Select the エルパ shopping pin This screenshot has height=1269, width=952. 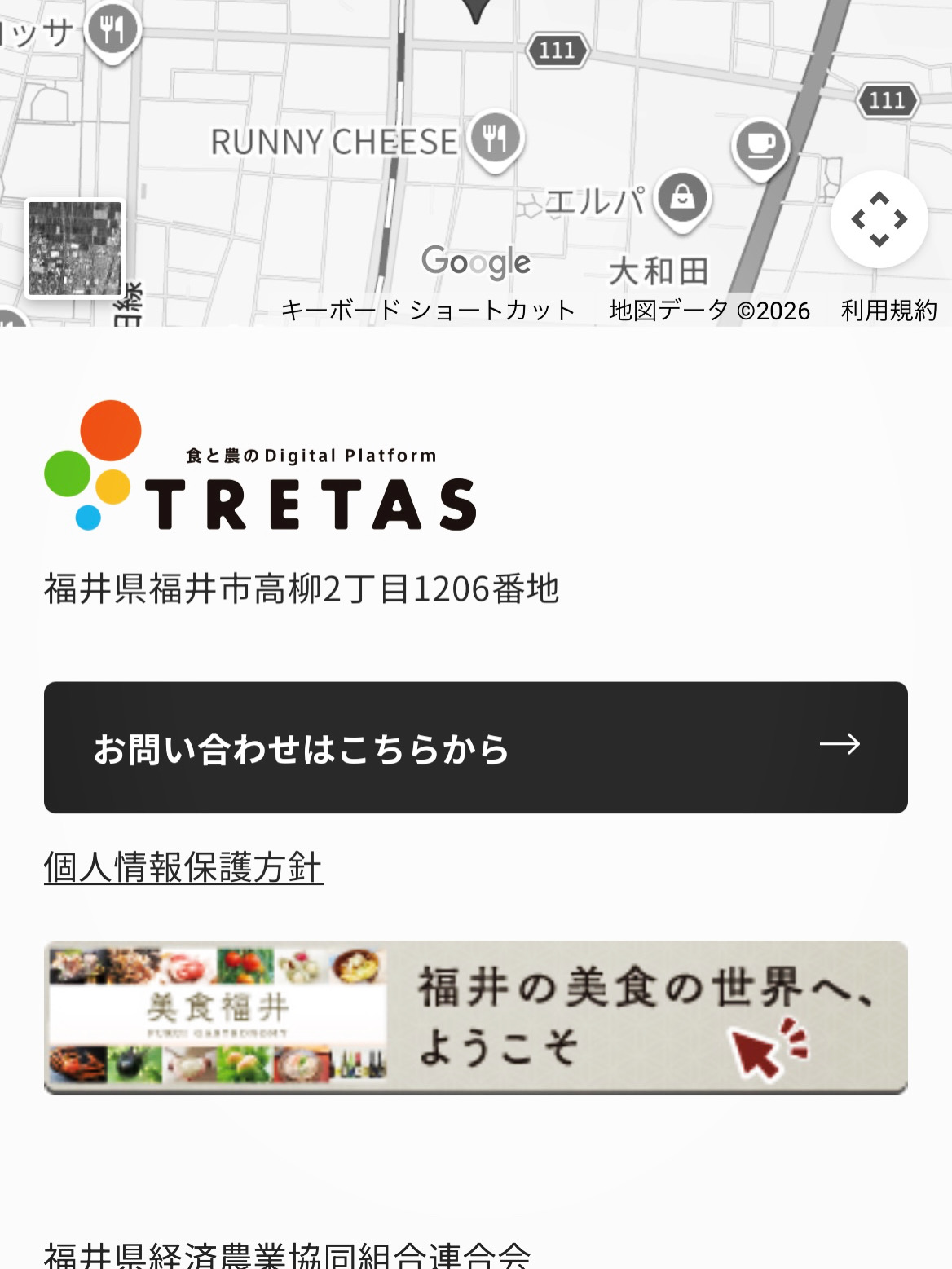(x=683, y=198)
